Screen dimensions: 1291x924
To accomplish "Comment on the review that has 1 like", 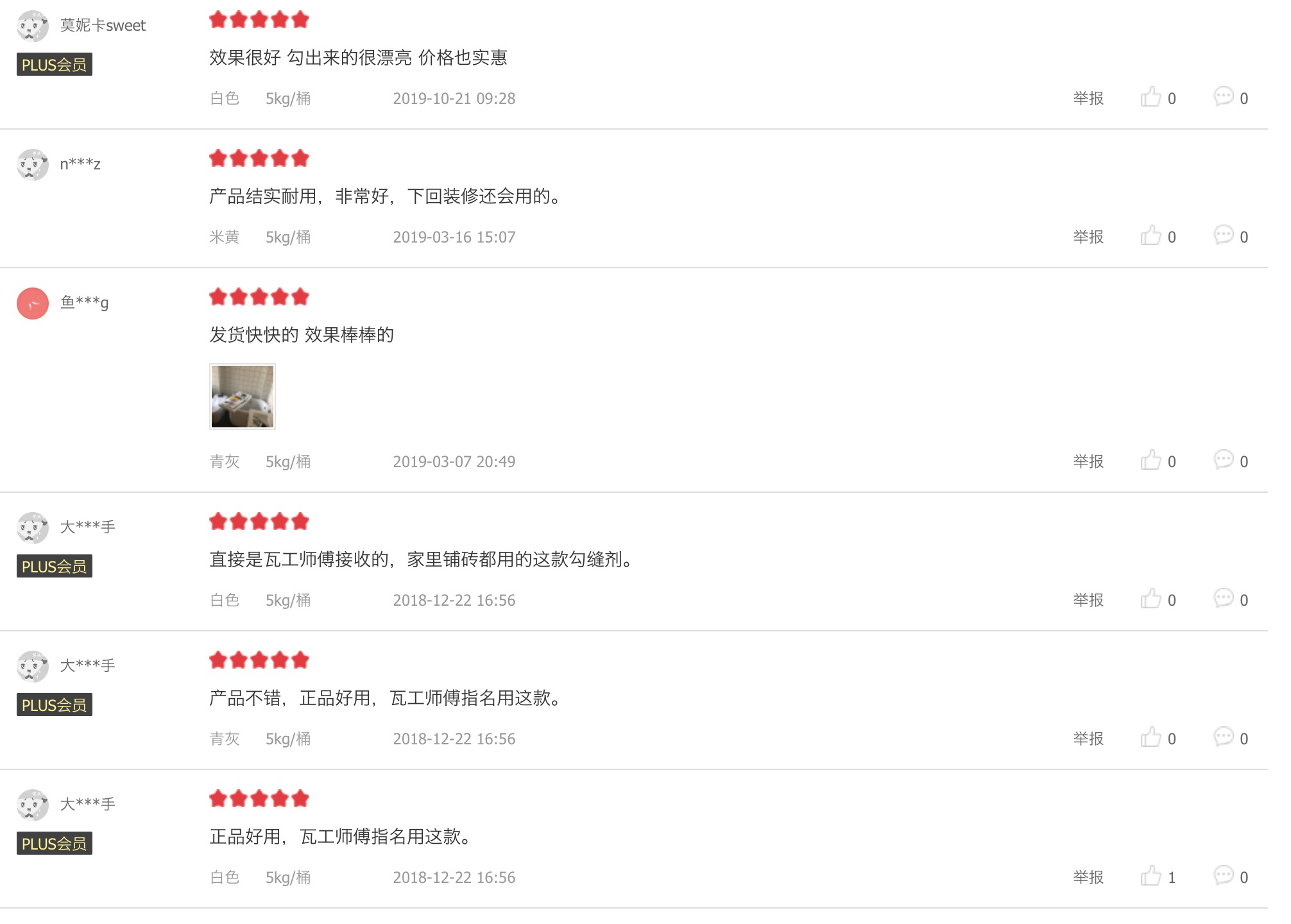I will [x=1224, y=876].
